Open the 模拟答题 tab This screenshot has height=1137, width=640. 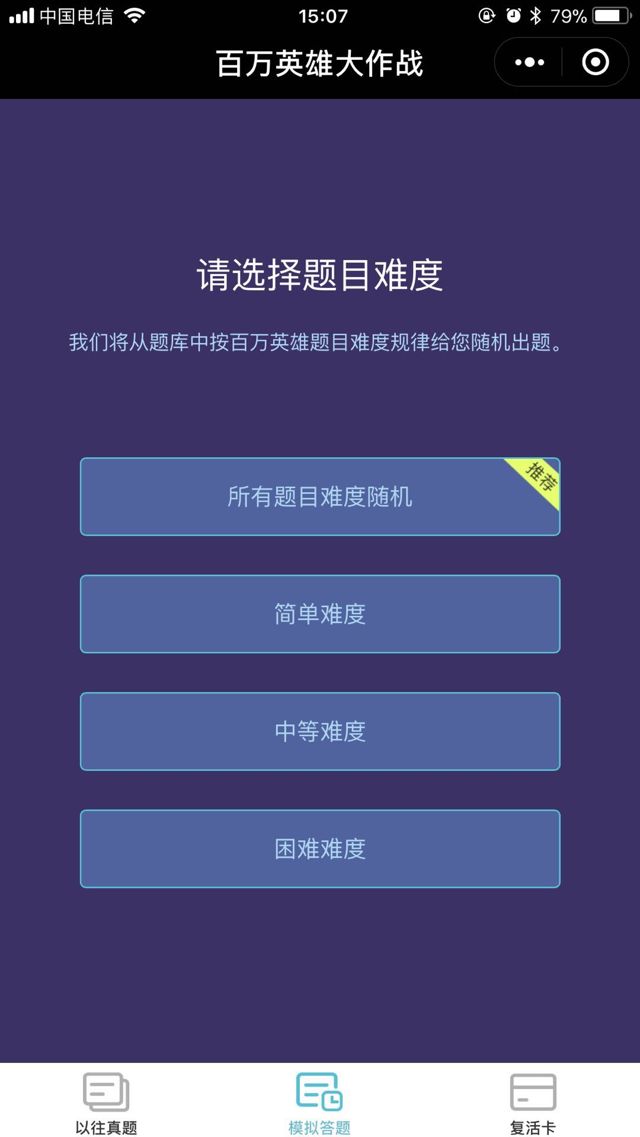[320, 1102]
